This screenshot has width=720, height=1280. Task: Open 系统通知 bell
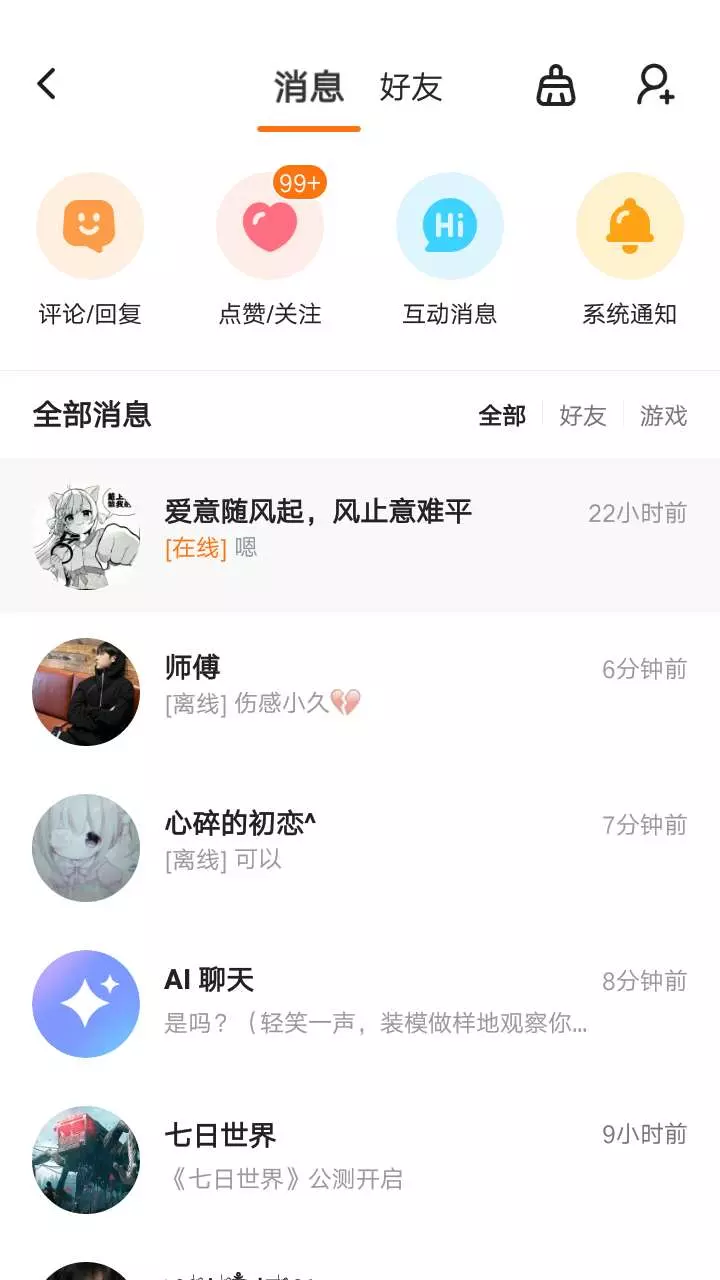click(630, 250)
